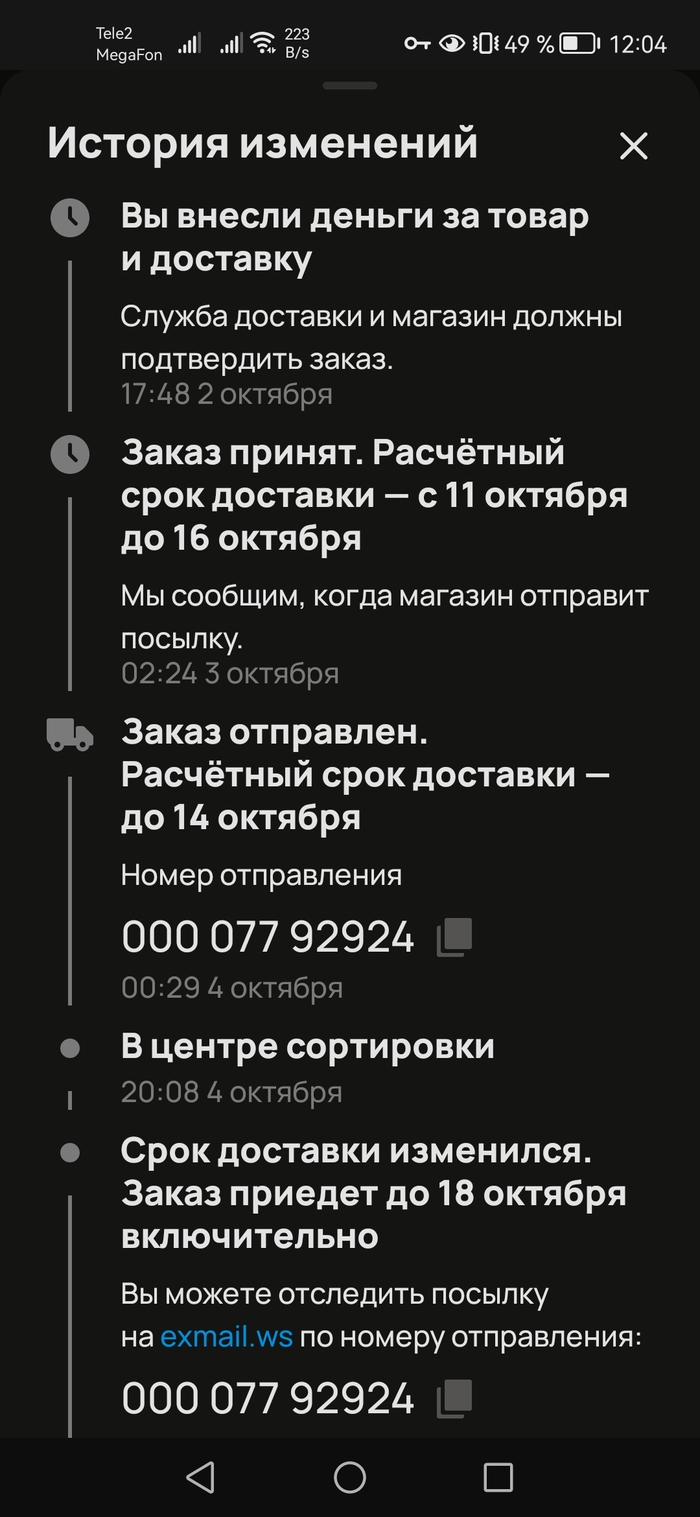Copy tracking number under Заказ отправлен
The width and height of the screenshot is (700, 1517).
pyautogui.click(x=455, y=937)
